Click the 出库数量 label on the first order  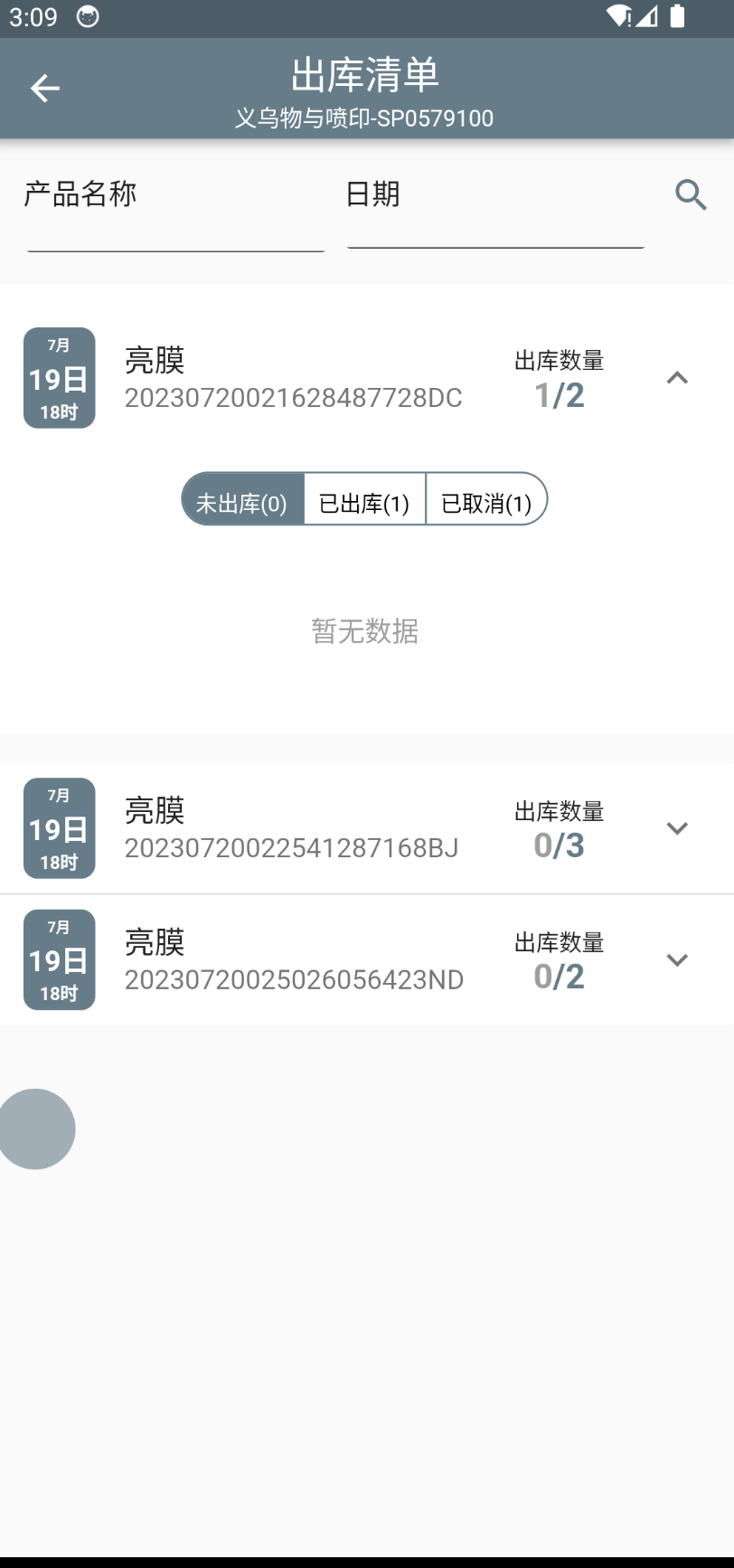pos(559,359)
